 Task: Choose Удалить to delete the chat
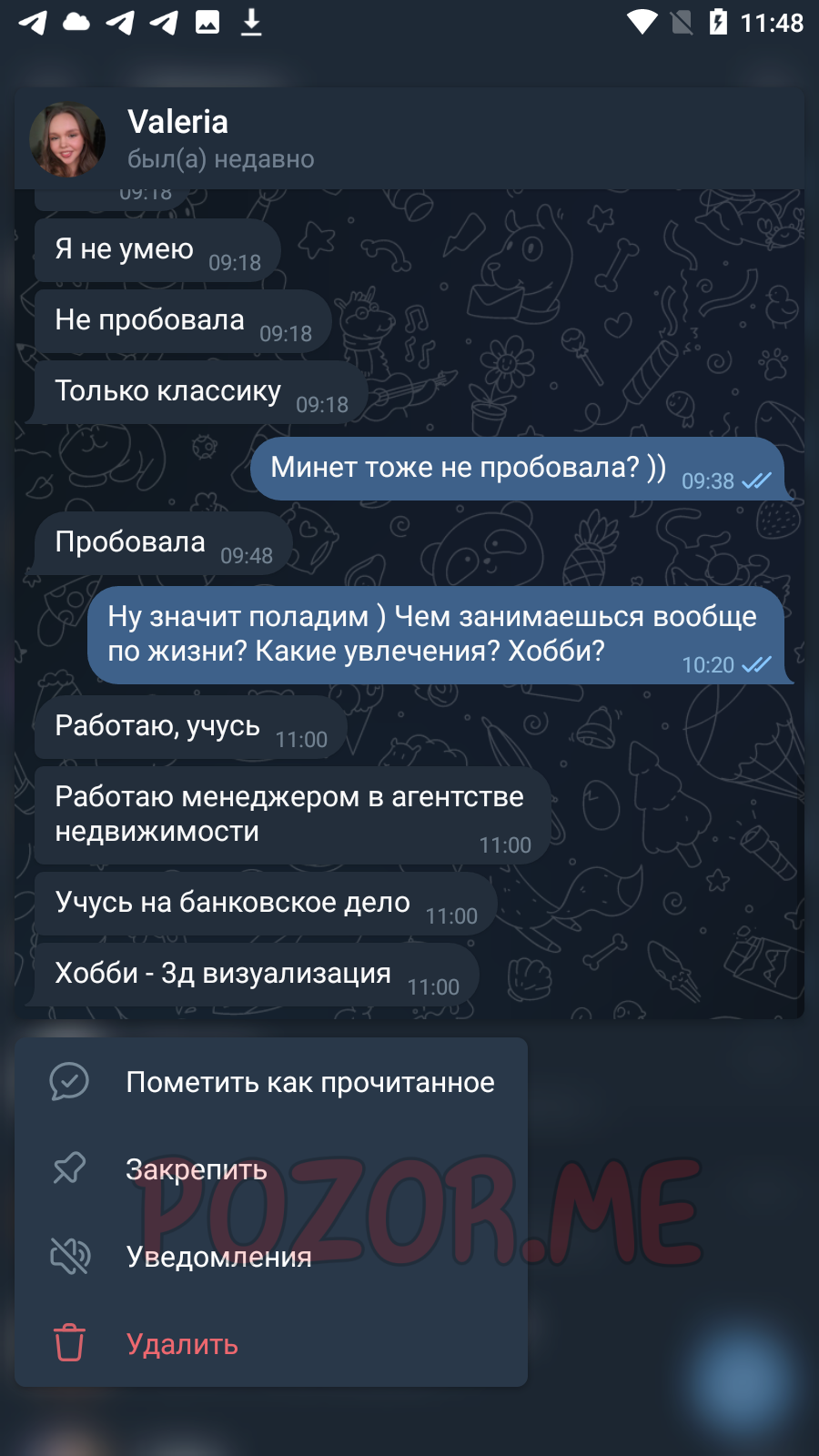271,1344
